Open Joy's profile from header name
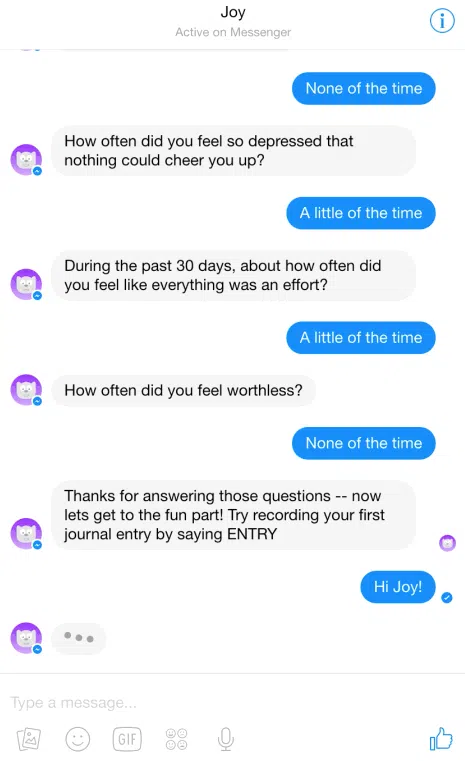The image size is (465, 761). [x=233, y=12]
